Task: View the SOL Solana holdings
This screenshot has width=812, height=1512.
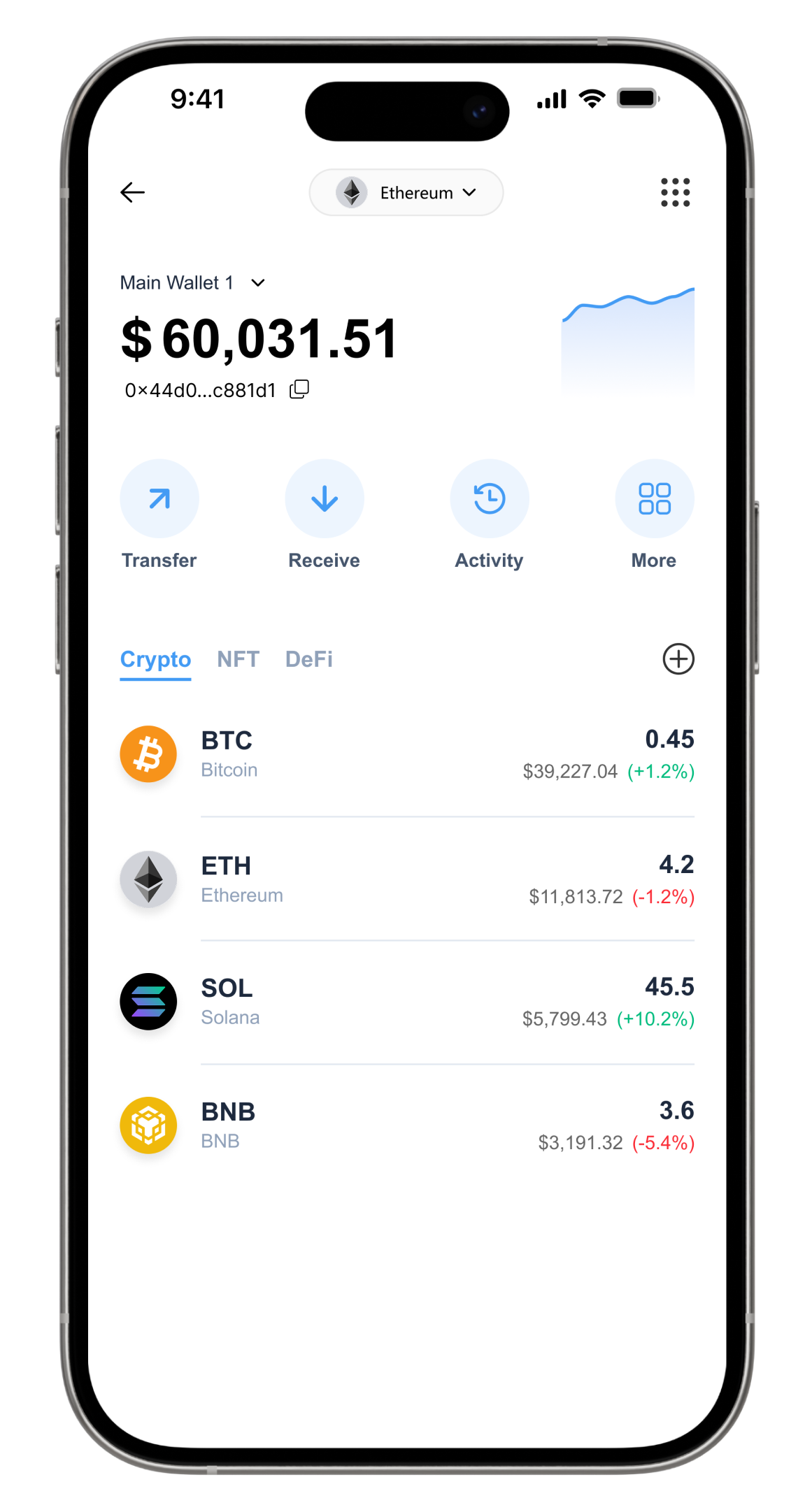Action: tap(406, 1002)
